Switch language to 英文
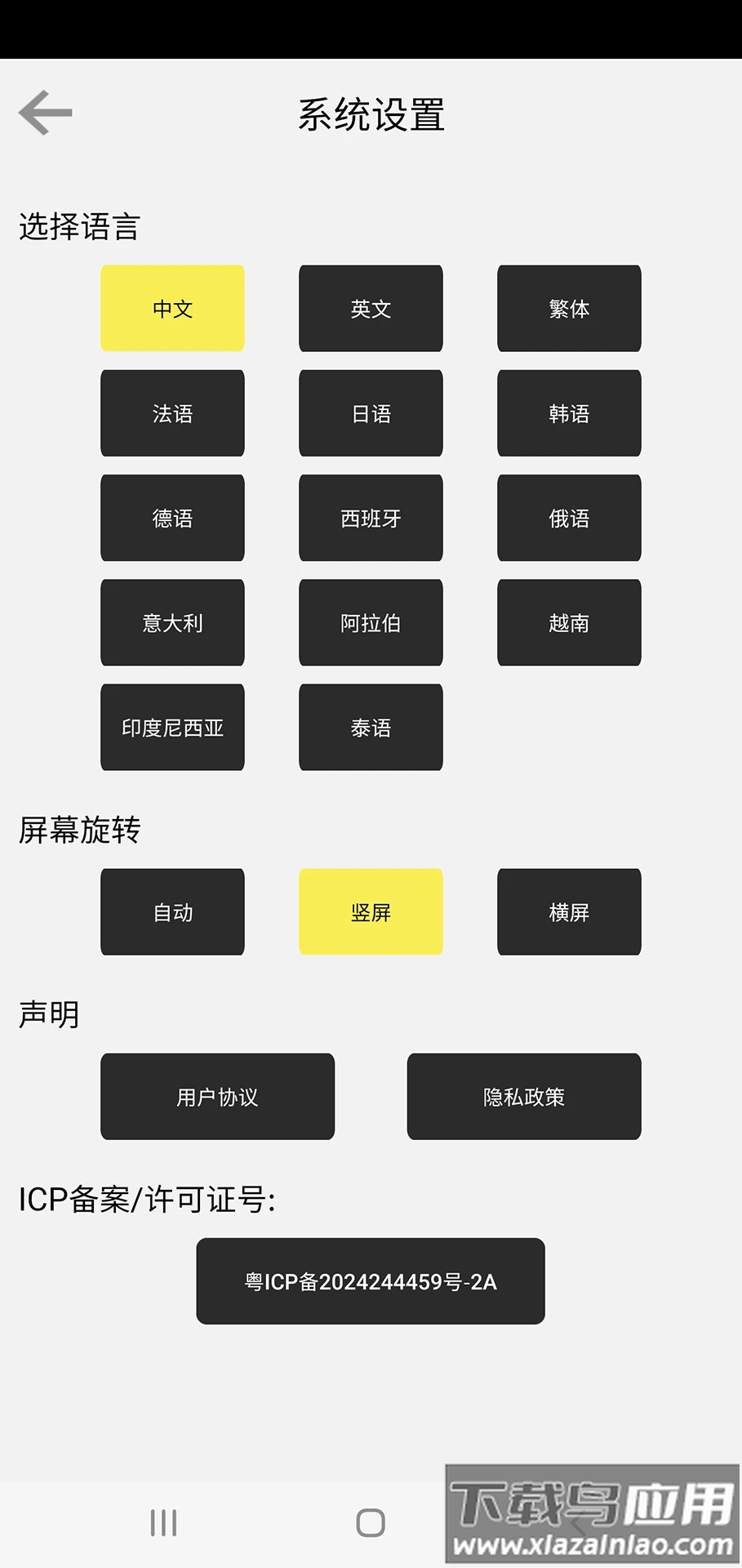The width and height of the screenshot is (742, 1568). click(x=371, y=309)
